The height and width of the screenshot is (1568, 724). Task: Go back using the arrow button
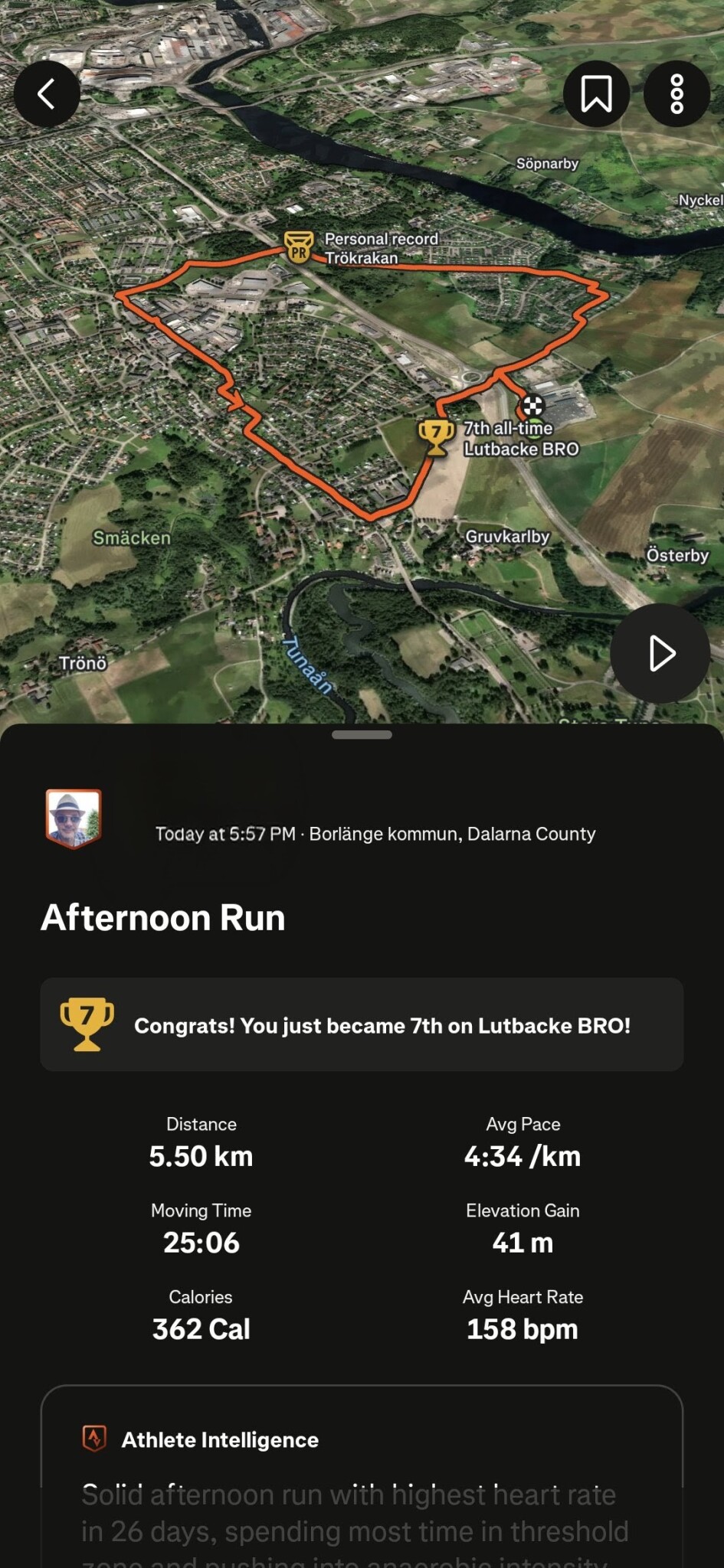(47, 93)
